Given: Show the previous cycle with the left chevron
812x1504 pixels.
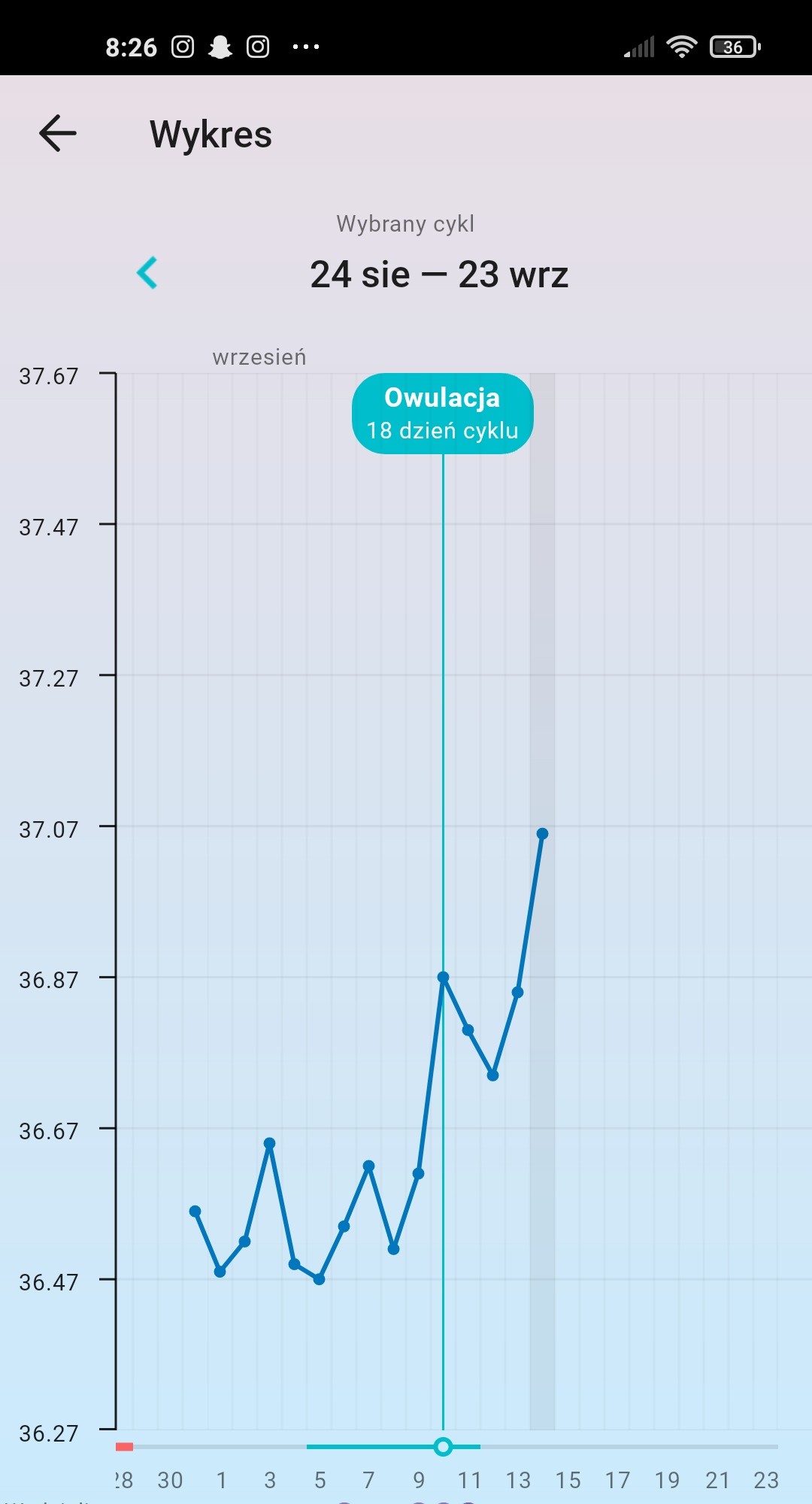Looking at the screenshot, I should 147,273.
